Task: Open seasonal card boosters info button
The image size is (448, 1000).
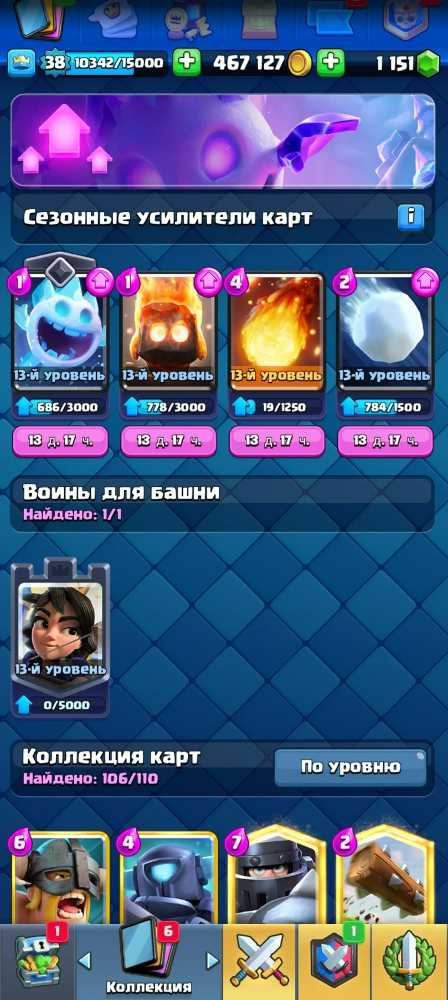Action: pyautogui.click(x=411, y=217)
